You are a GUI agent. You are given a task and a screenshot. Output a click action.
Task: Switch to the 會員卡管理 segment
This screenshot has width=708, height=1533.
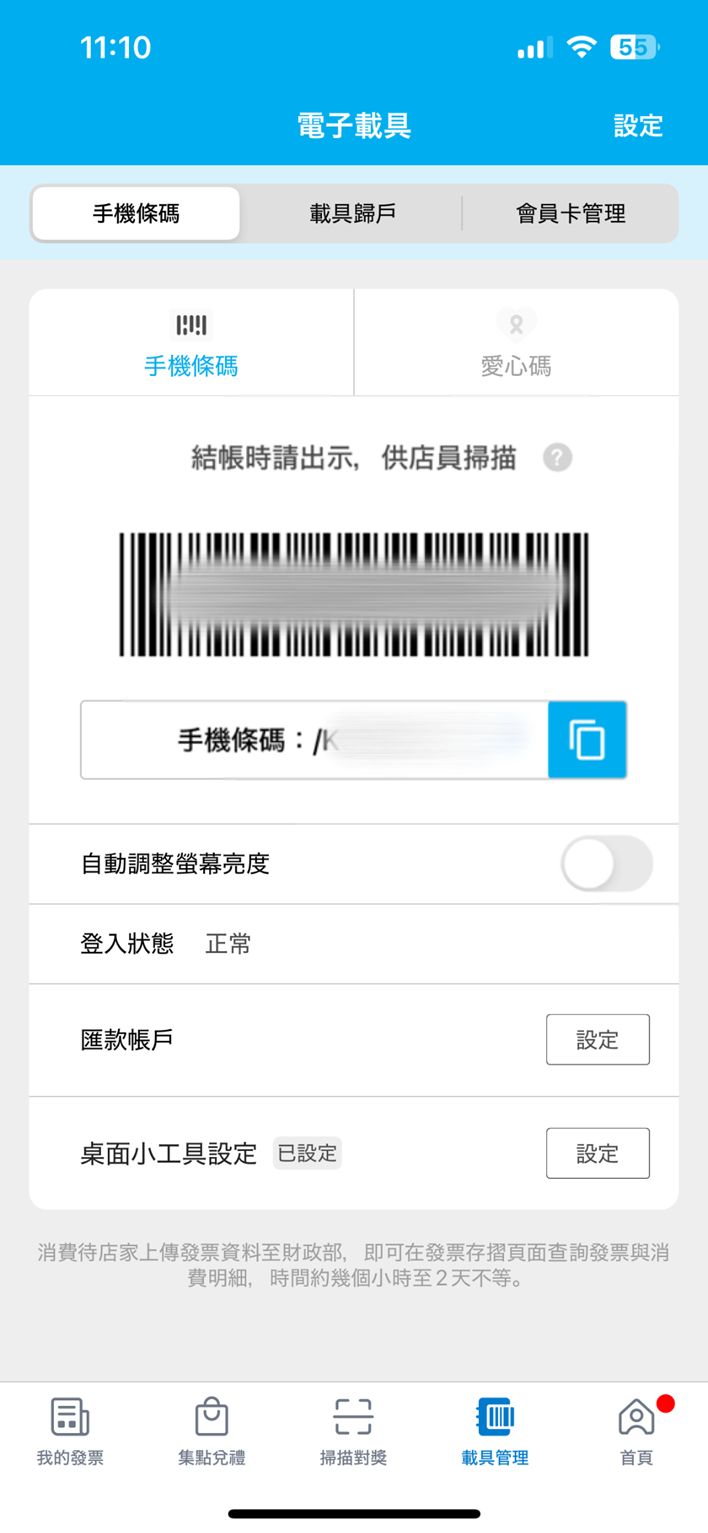tap(570, 213)
